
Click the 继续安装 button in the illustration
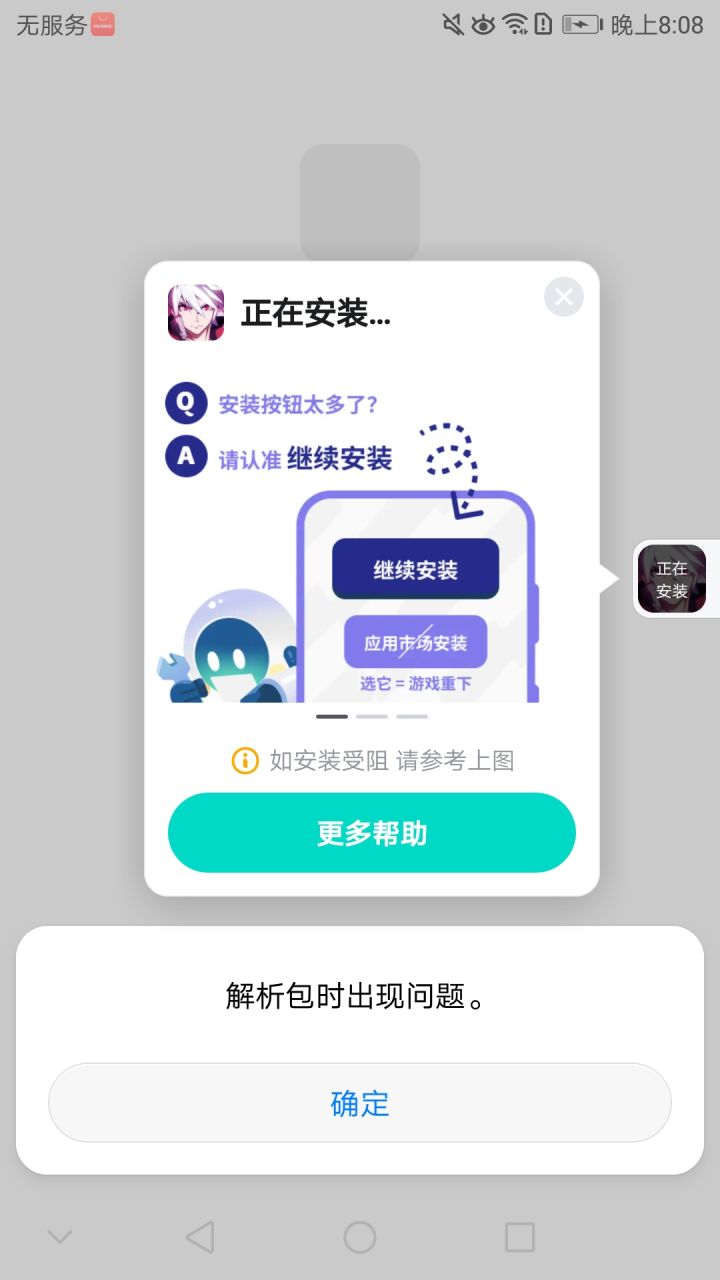click(414, 568)
